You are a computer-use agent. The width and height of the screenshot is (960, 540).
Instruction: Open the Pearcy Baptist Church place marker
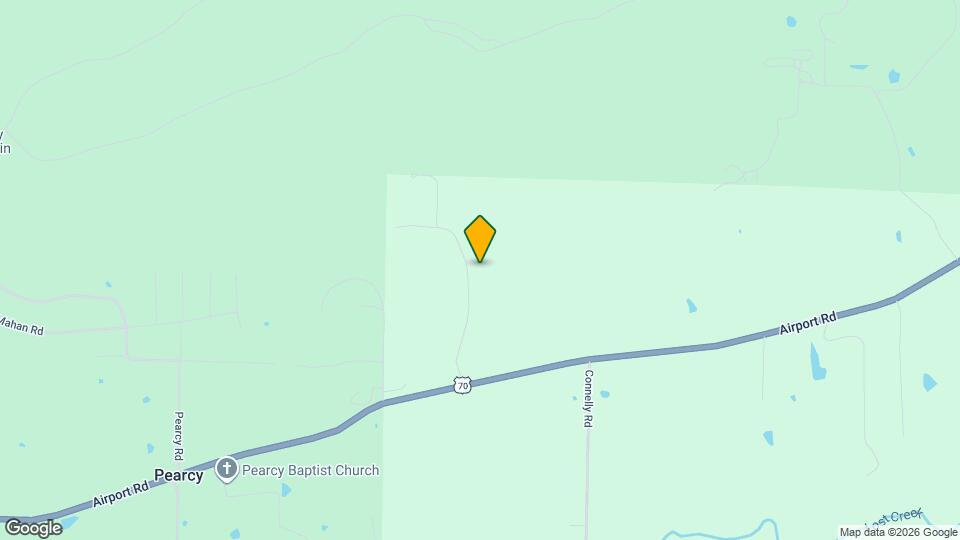coord(228,469)
